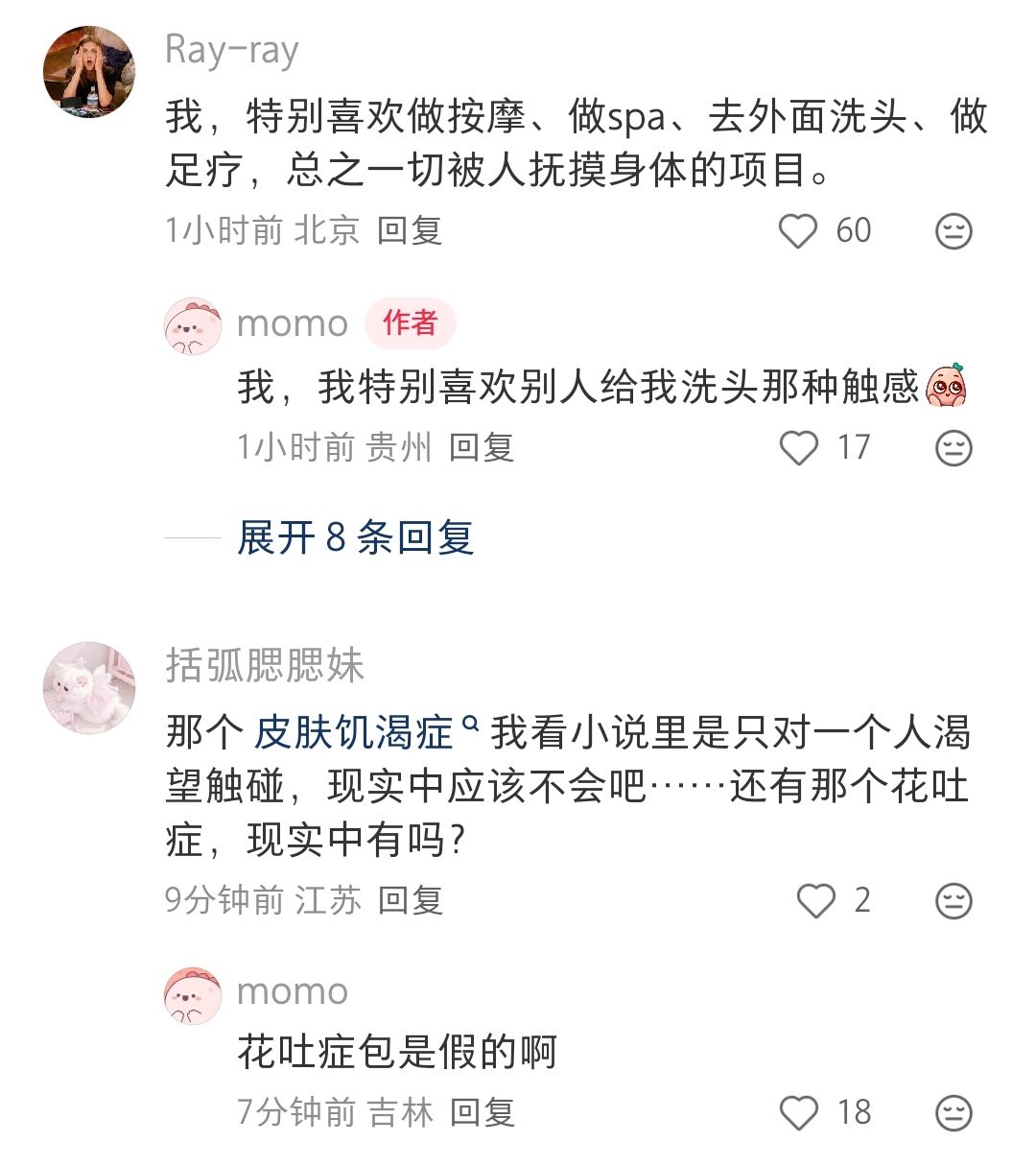Screen dimensions: 1036x1166
Task: Like momo's reply from 贵州
Action: [798, 448]
